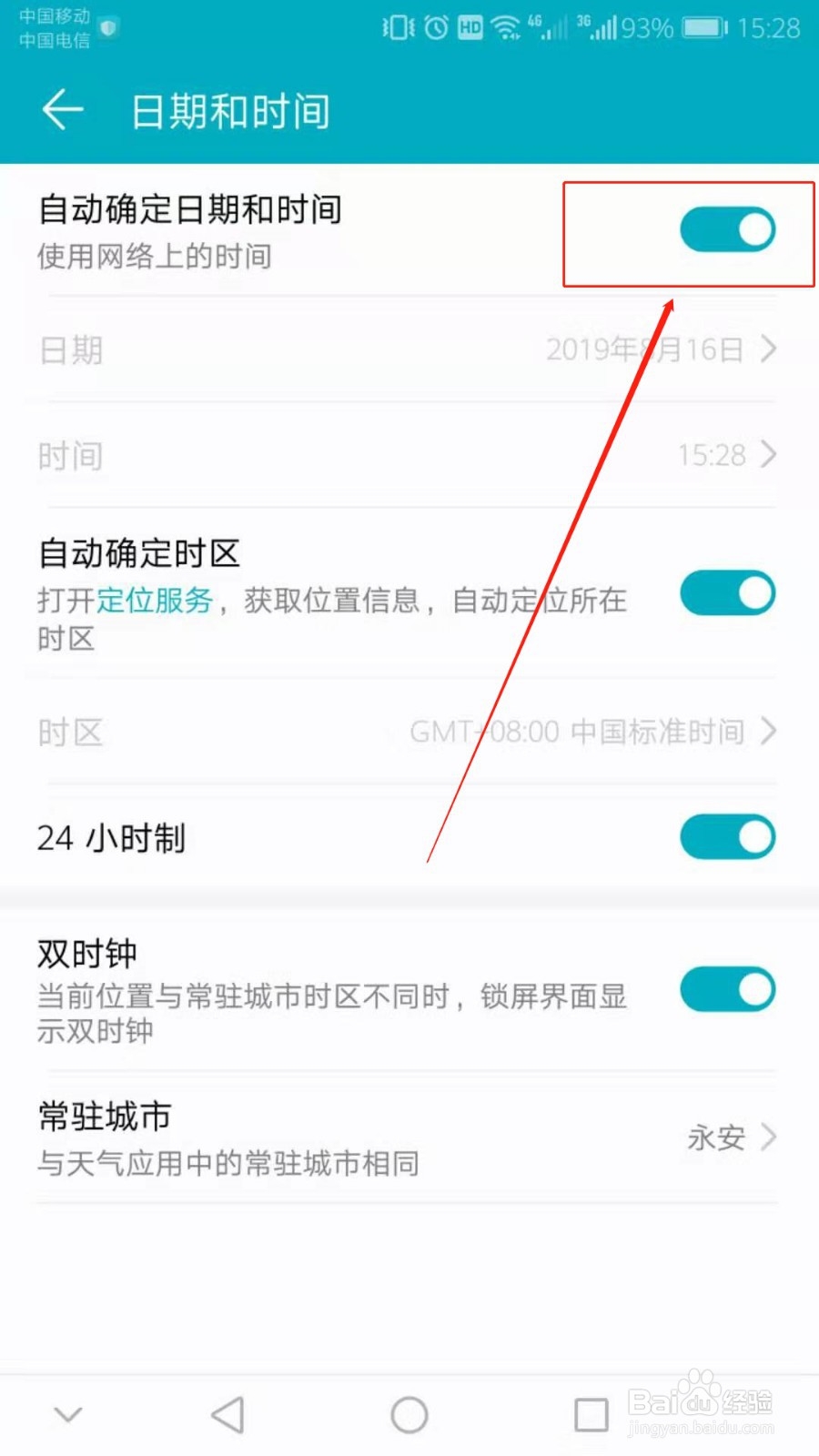
Task: Disable 自动确定日期和时间 switch
Action: pyautogui.click(x=726, y=230)
